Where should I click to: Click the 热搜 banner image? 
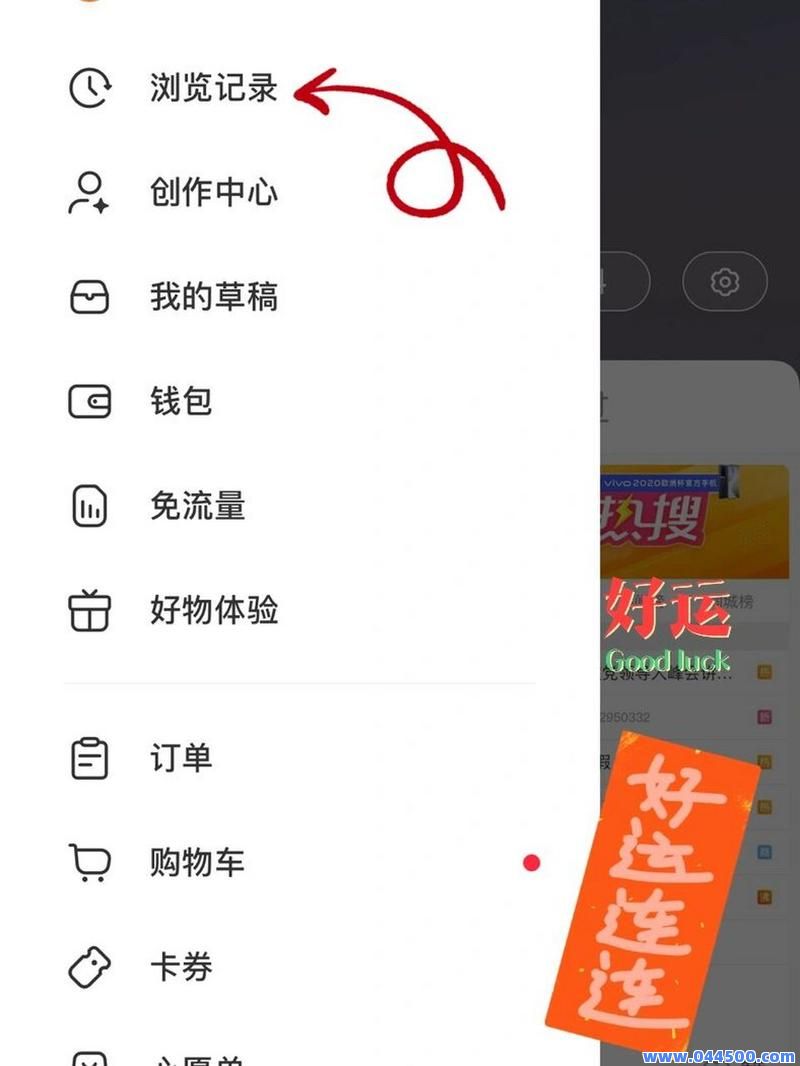[690, 520]
